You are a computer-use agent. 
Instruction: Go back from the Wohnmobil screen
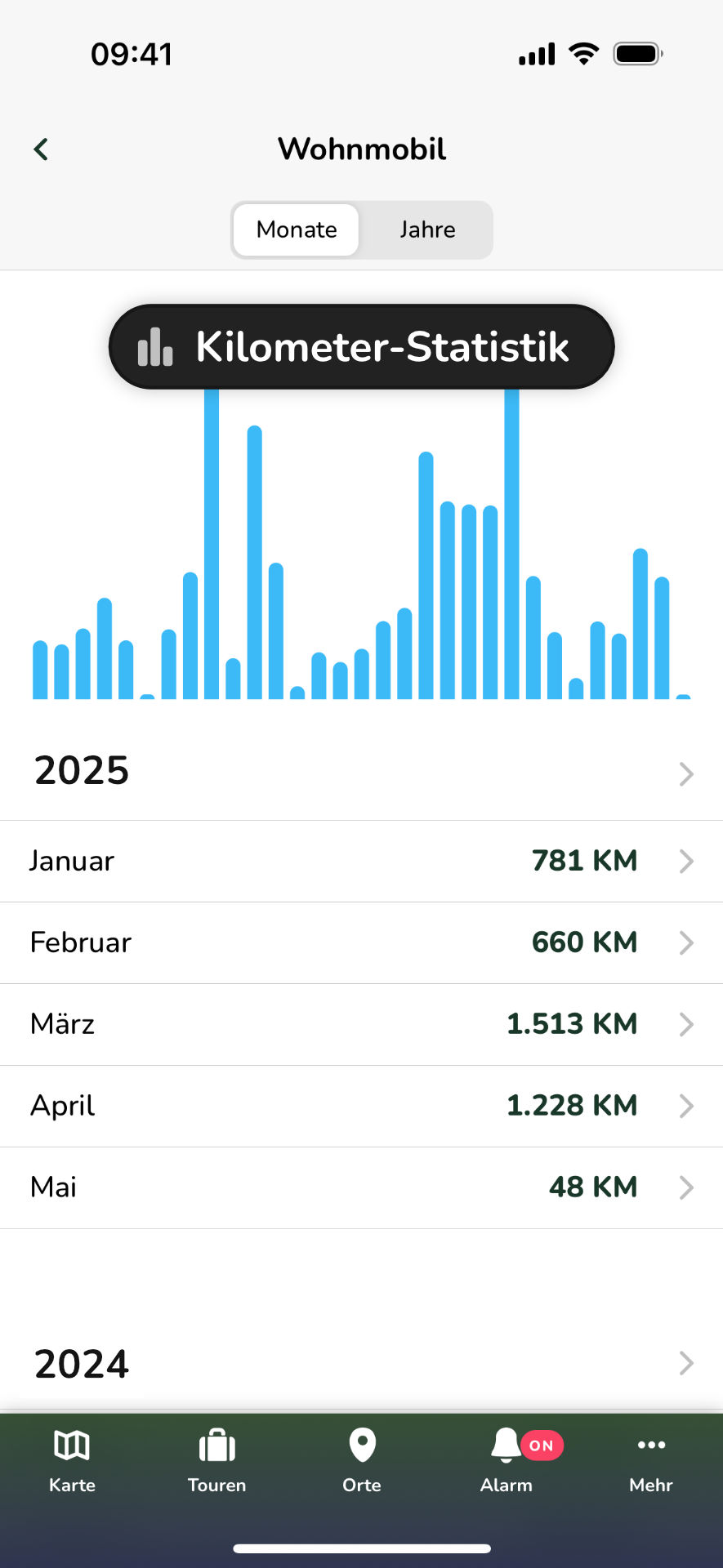42,149
